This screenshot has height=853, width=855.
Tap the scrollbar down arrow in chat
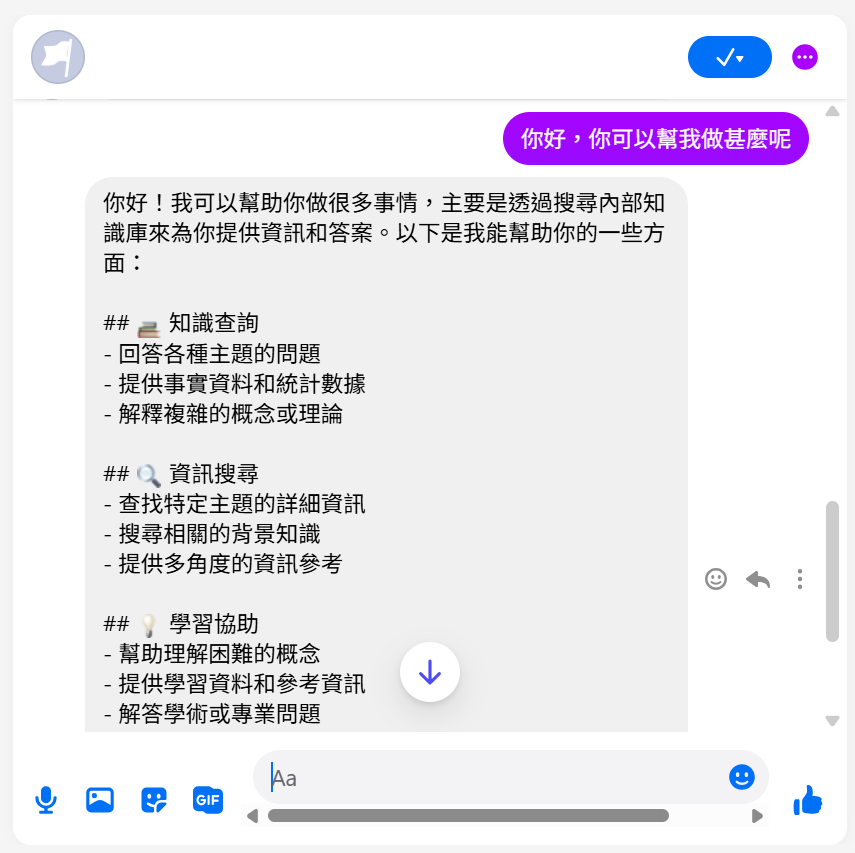(x=832, y=720)
